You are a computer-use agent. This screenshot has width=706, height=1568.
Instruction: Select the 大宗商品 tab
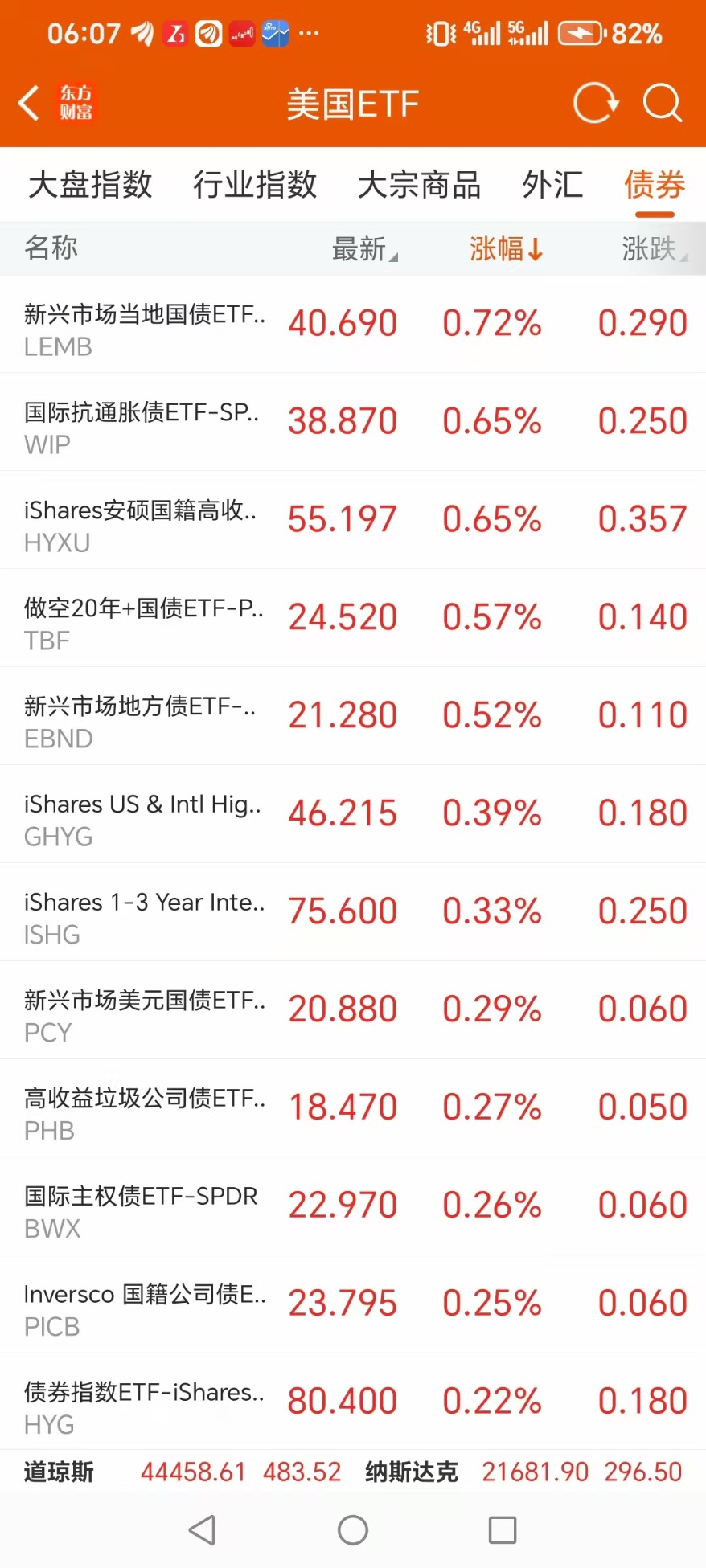[419, 185]
